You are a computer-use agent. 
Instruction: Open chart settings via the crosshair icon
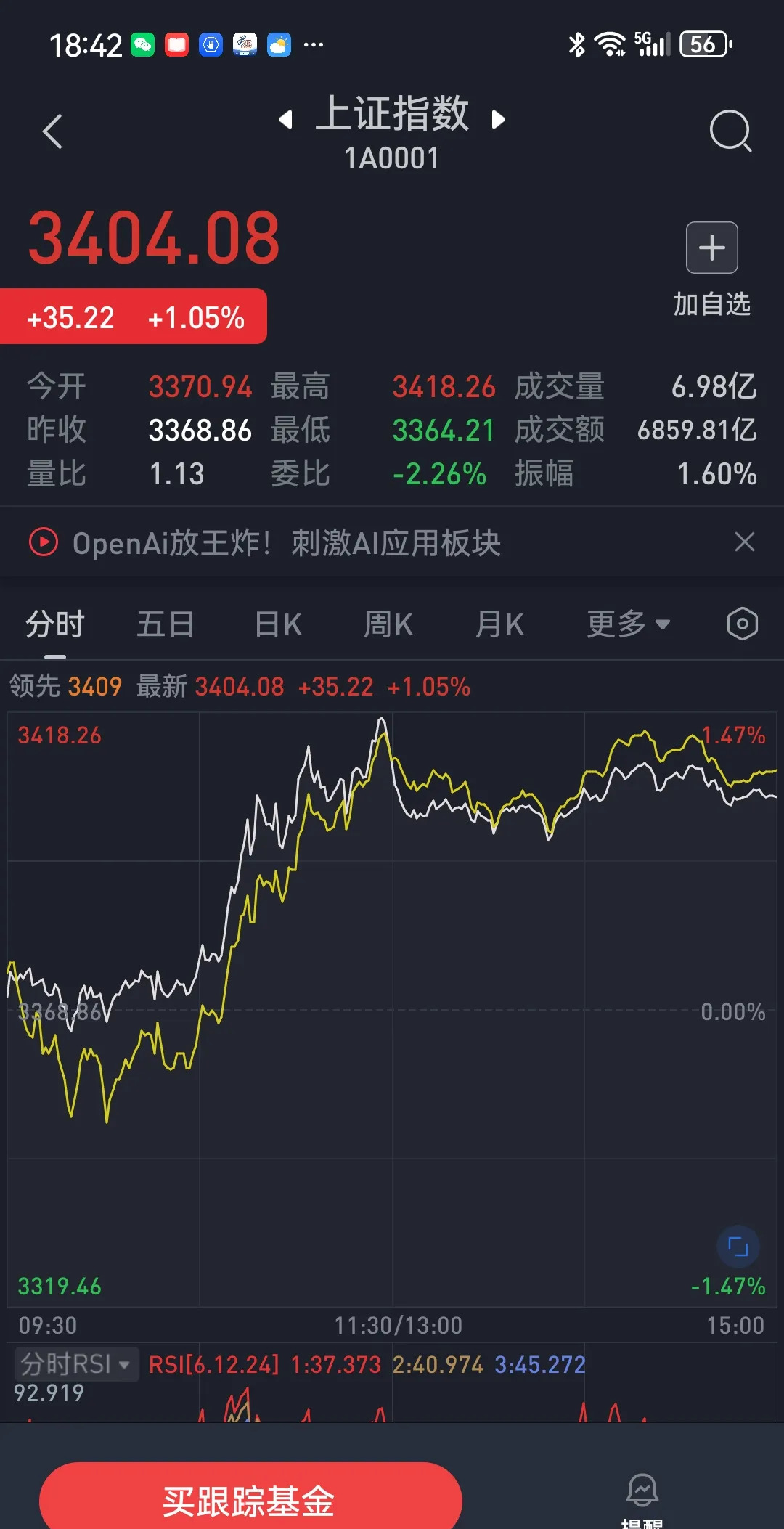(742, 624)
